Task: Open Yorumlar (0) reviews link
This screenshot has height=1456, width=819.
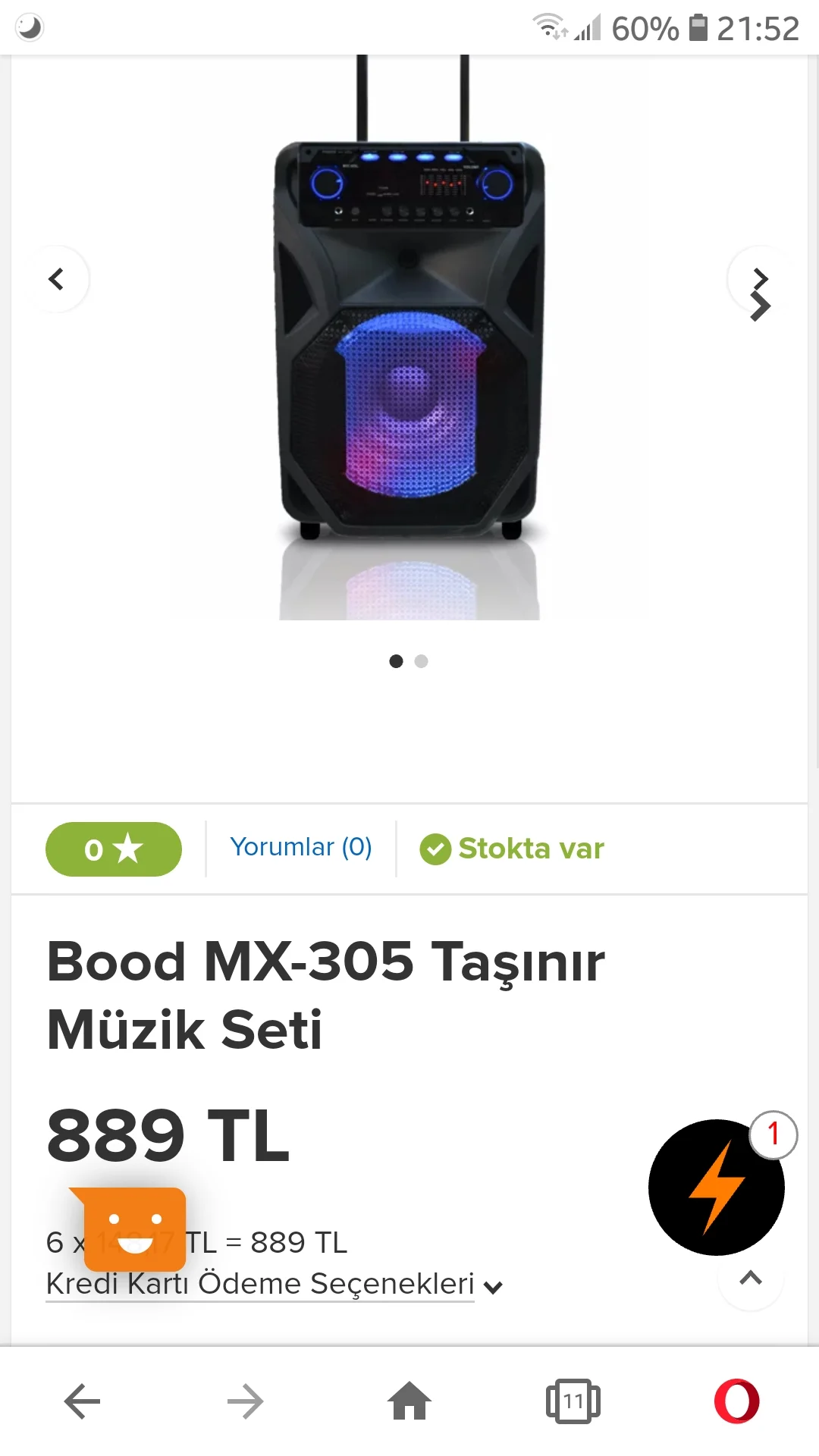Action: pyautogui.click(x=301, y=847)
